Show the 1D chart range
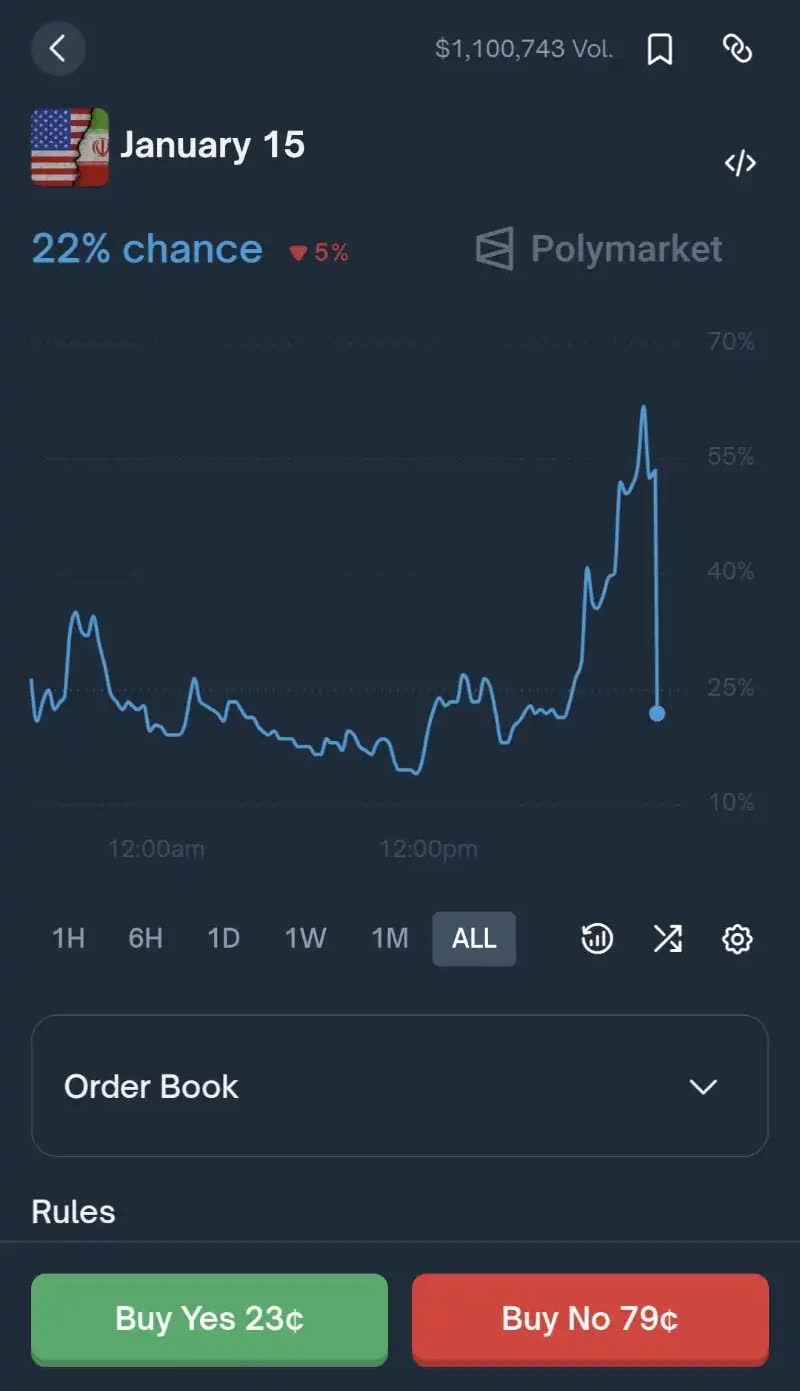Viewport: 800px width, 1391px height. pyautogui.click(x=223, y=939)
